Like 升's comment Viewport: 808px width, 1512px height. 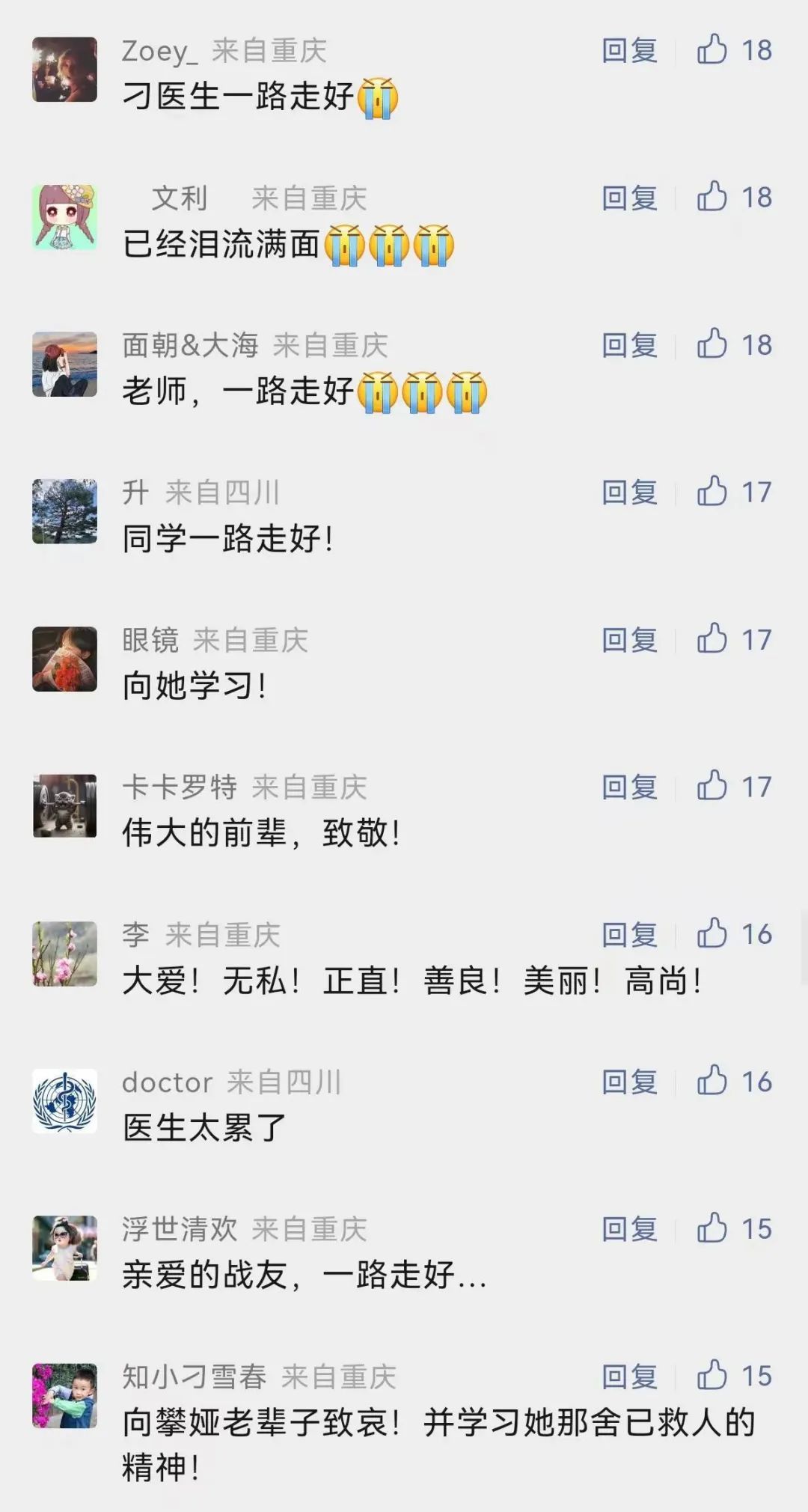coord(711,492)
